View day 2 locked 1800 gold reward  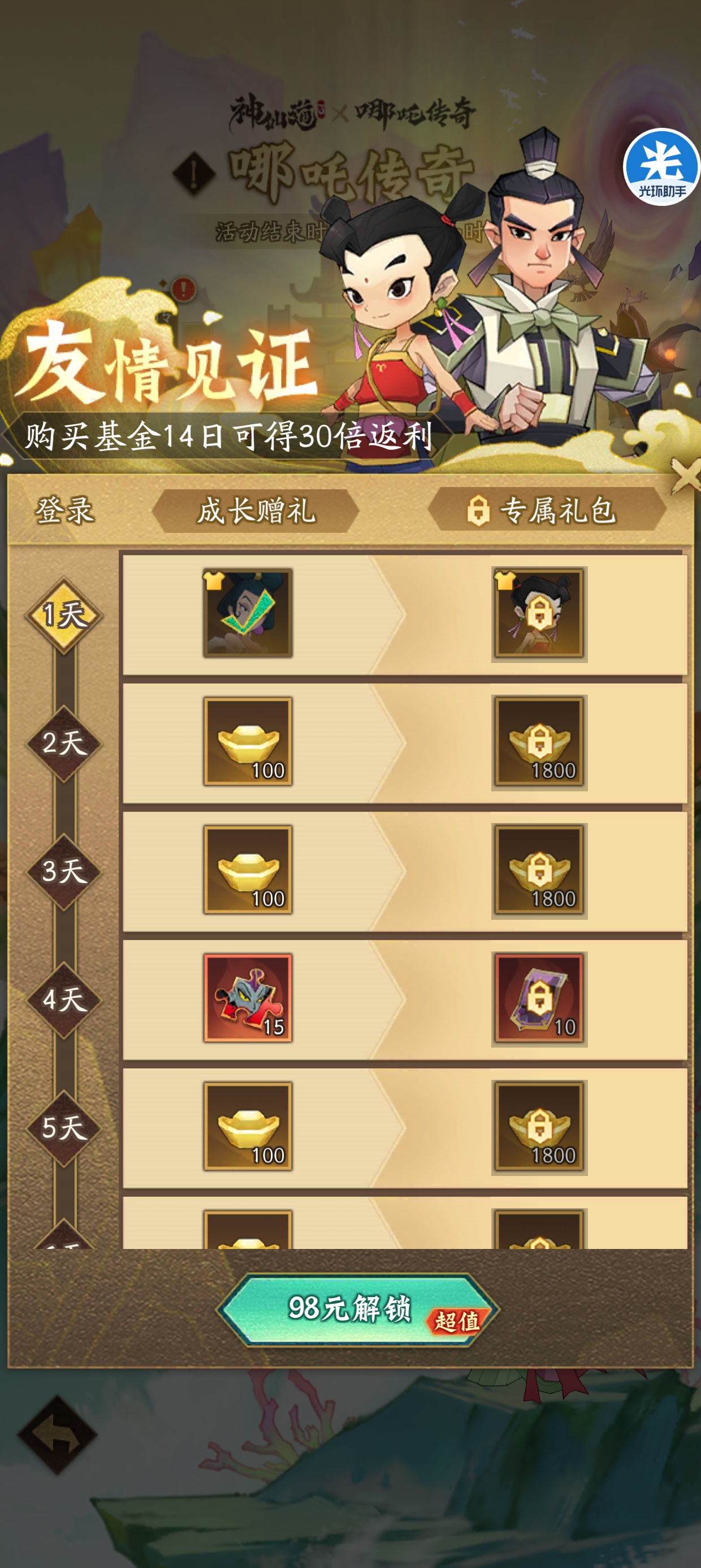pyautogui.click(x=539, y=743)
